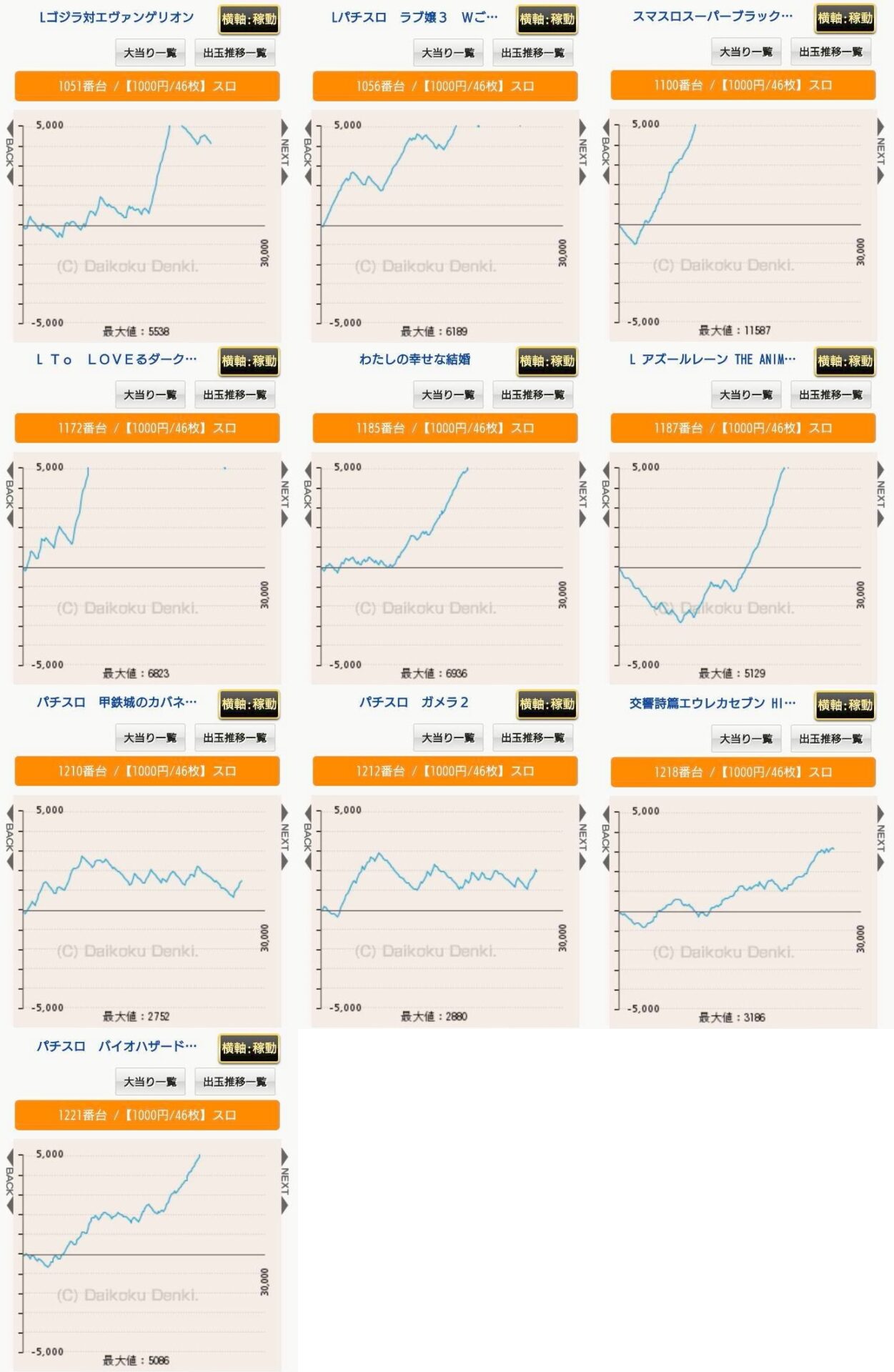Image resolution: width=894 pixels, height=1372 pixels.
Task: Tap NEXT arrow on the 1051番台 graph
Action: pyautogui.click(x=284, y=152)
